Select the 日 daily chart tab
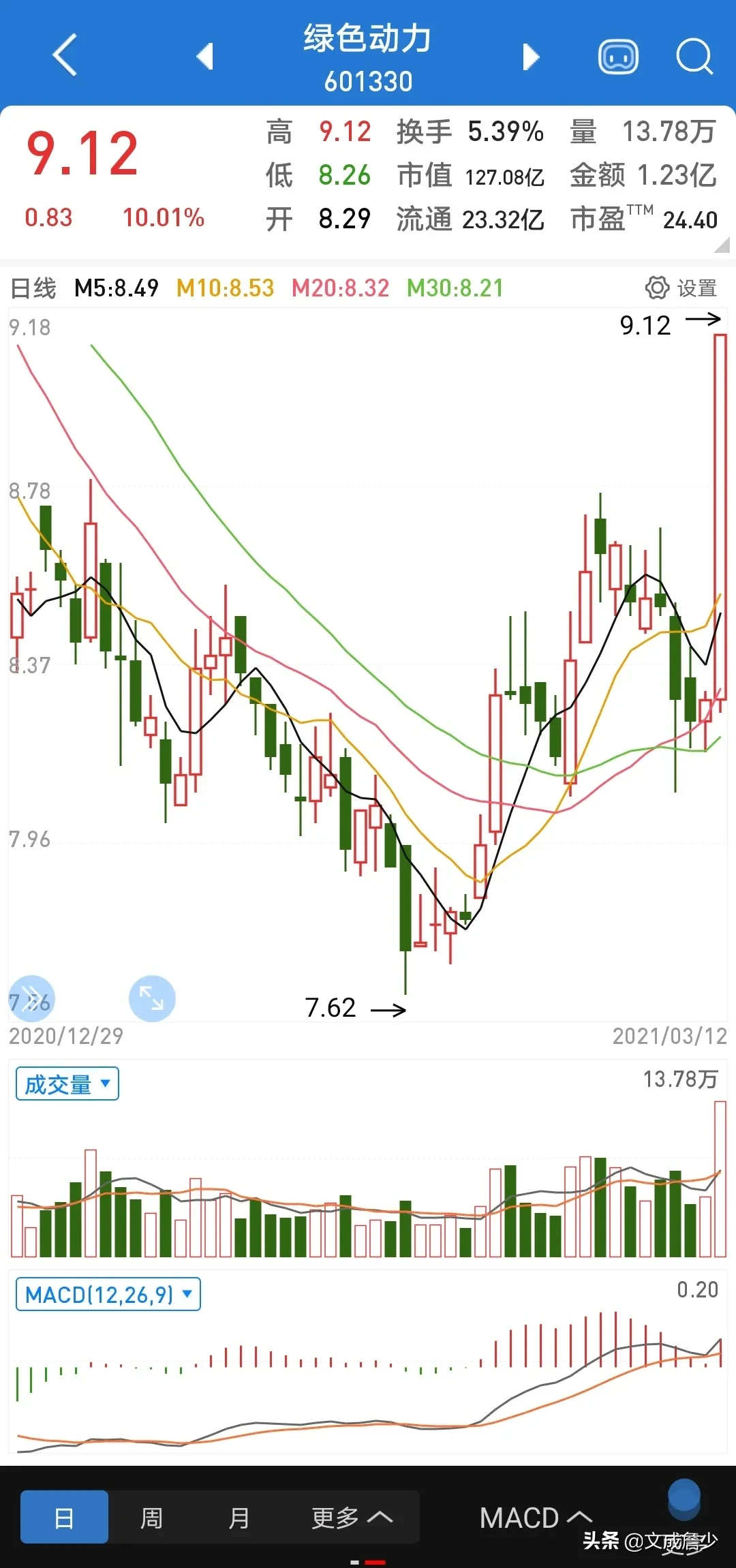This screenshot has height=1568, width=736. click(64, 1517)
